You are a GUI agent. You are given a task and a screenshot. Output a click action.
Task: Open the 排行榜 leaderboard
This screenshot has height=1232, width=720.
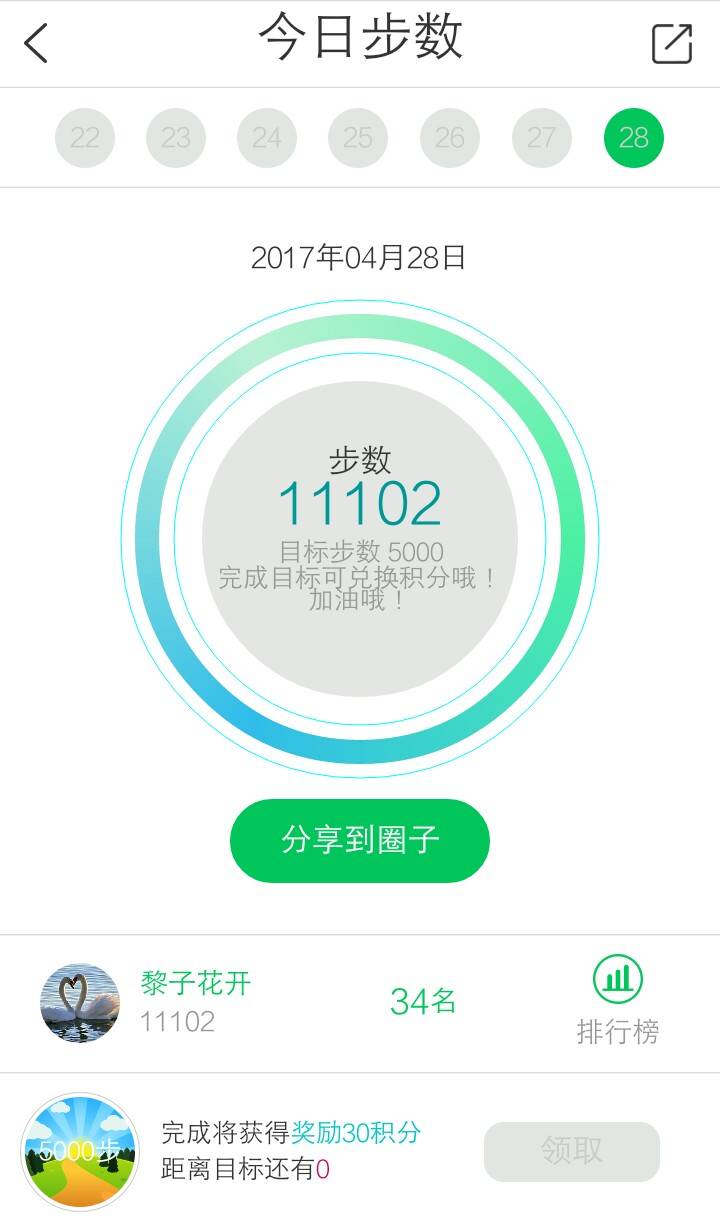(x=618, y=1001)
